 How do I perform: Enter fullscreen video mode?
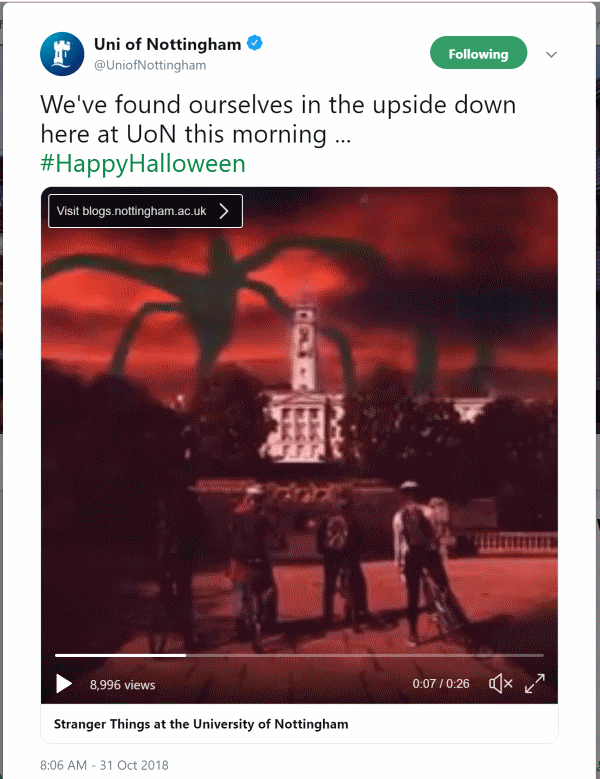pyautogui.click(x=535, y=684)
